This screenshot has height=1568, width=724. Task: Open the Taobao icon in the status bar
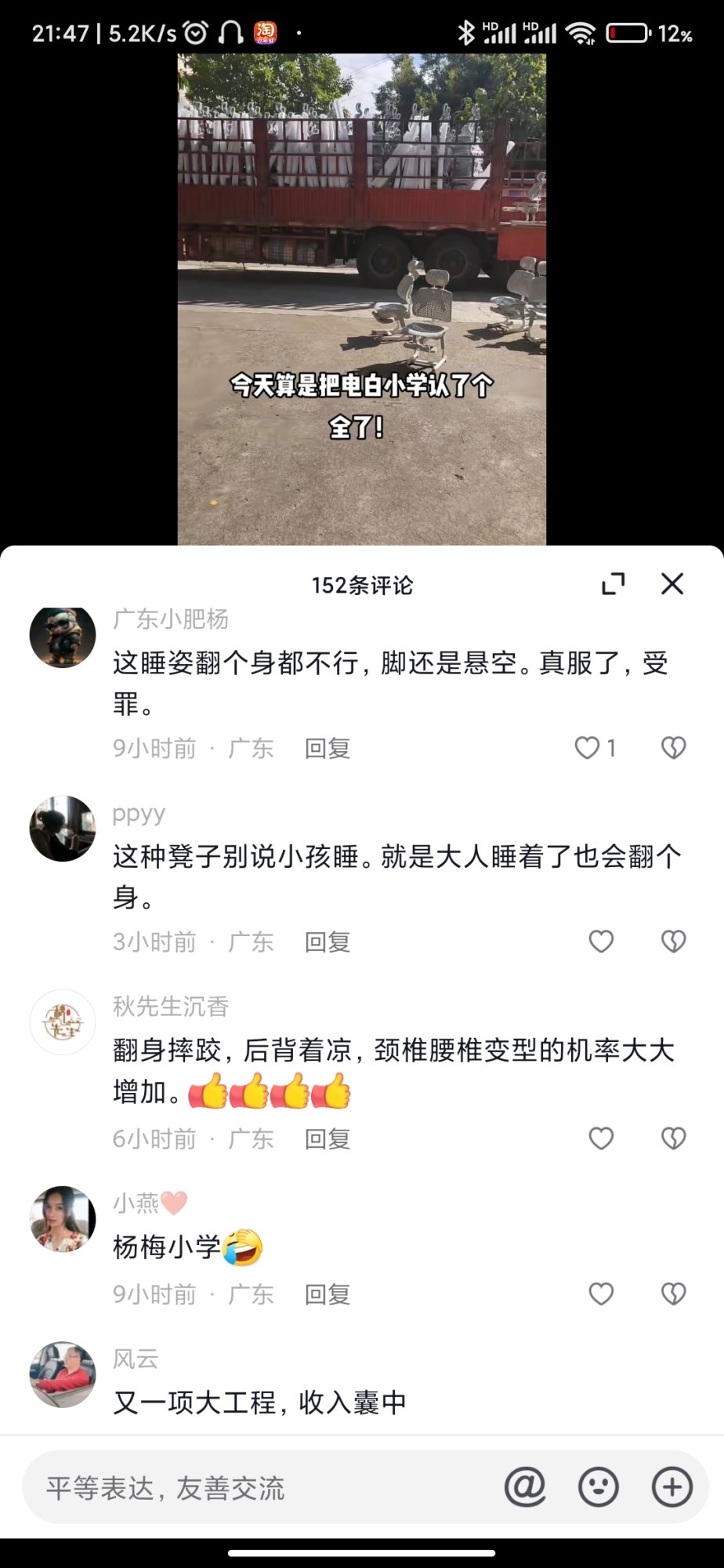coord(264,31)
